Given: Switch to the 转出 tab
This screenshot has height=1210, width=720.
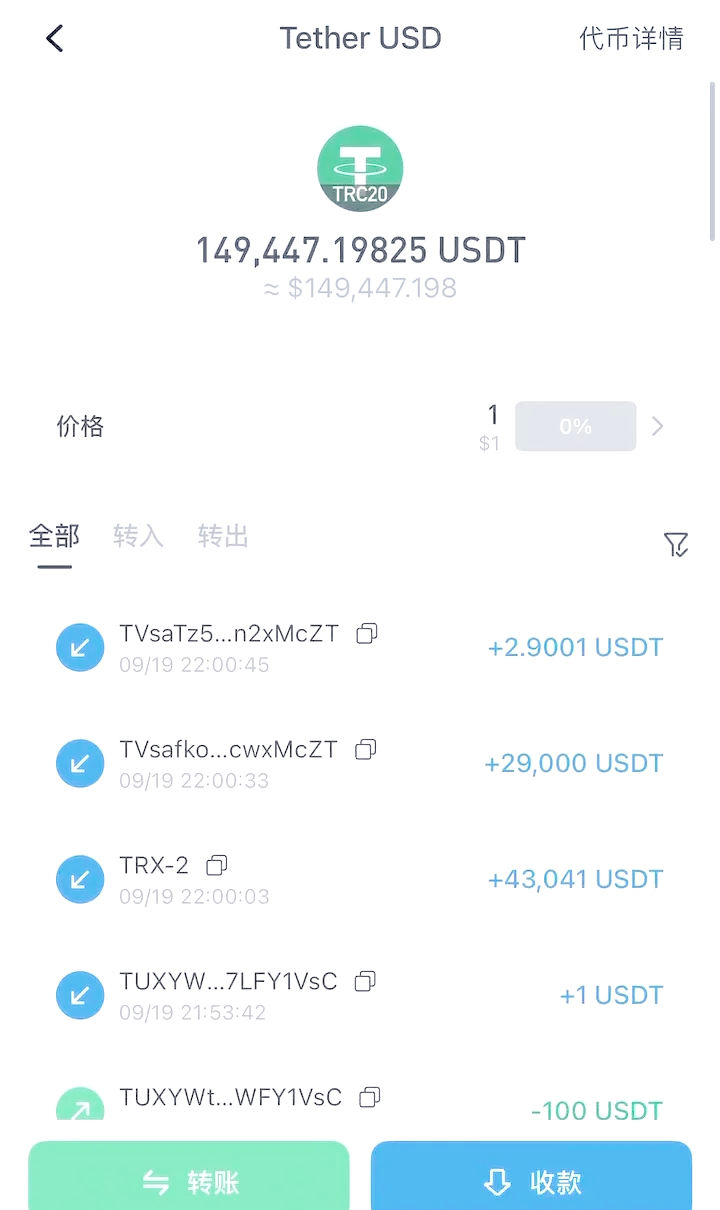Looking at the screenshot, I should coord(222,536).
